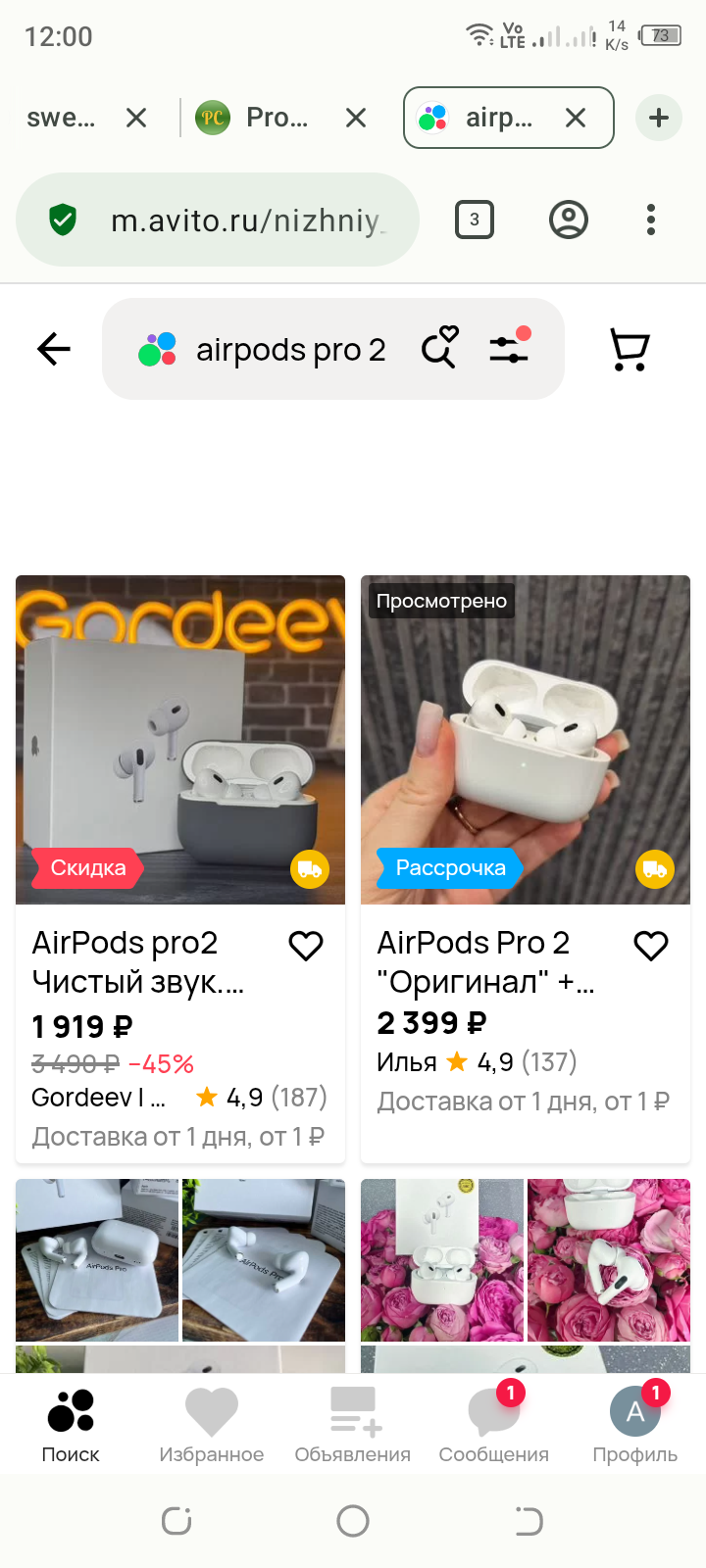The height and width of the screenshot is (1568, 706).
Task: Open a new browser tab
Action: coord(659,118)
